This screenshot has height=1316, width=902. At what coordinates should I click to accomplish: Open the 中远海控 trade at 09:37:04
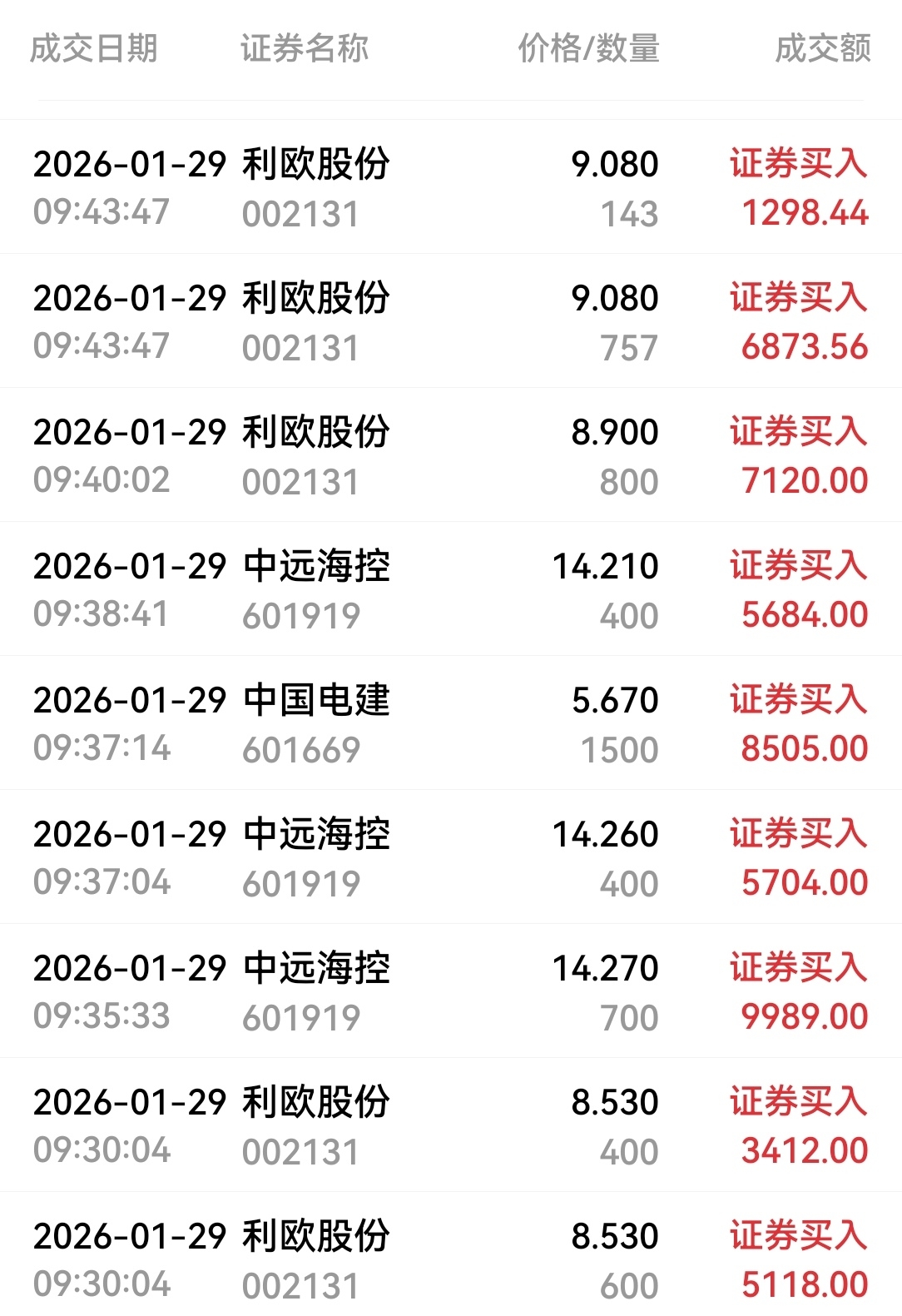click(x=451, y=857)
